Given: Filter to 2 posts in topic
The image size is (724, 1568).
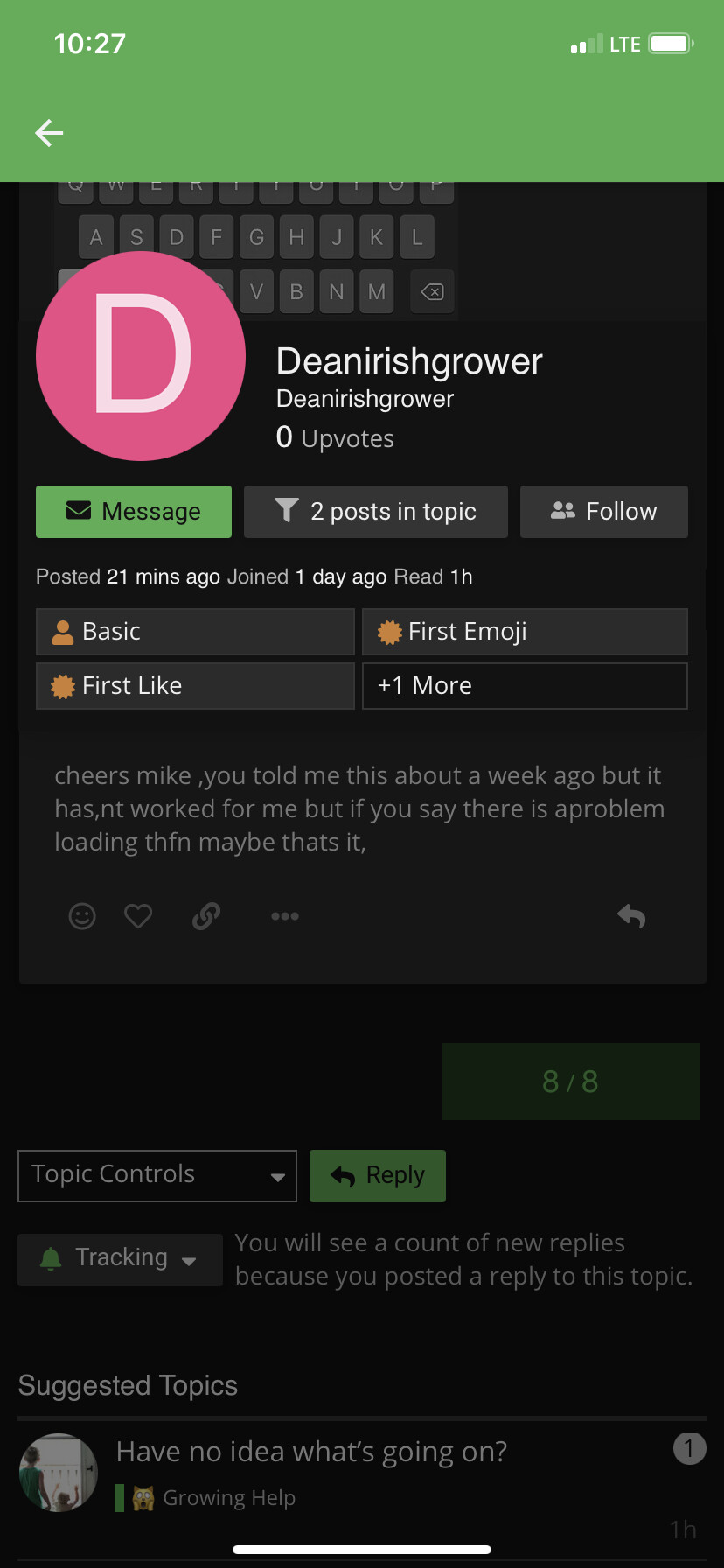Looking at the screenshot, I should click(376, 512).
